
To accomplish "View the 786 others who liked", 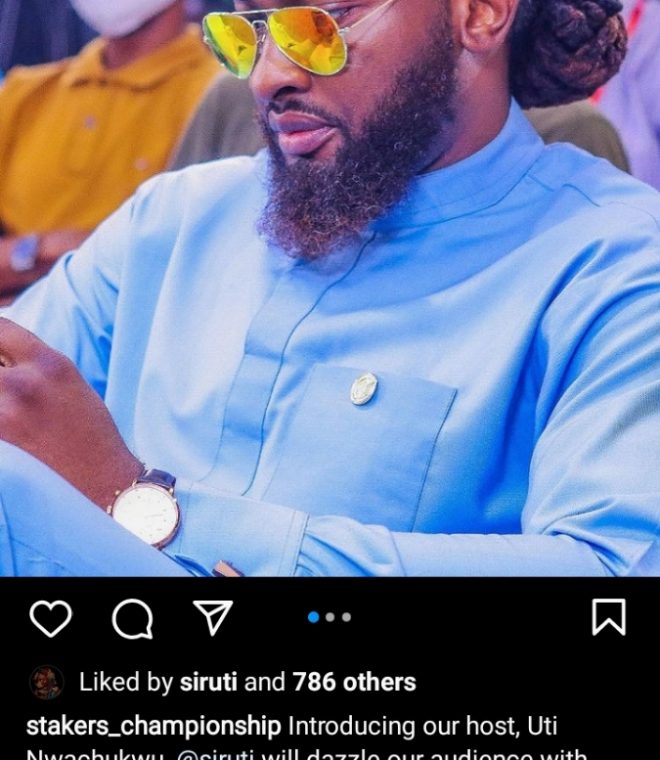I will click(x=354, y=683).
